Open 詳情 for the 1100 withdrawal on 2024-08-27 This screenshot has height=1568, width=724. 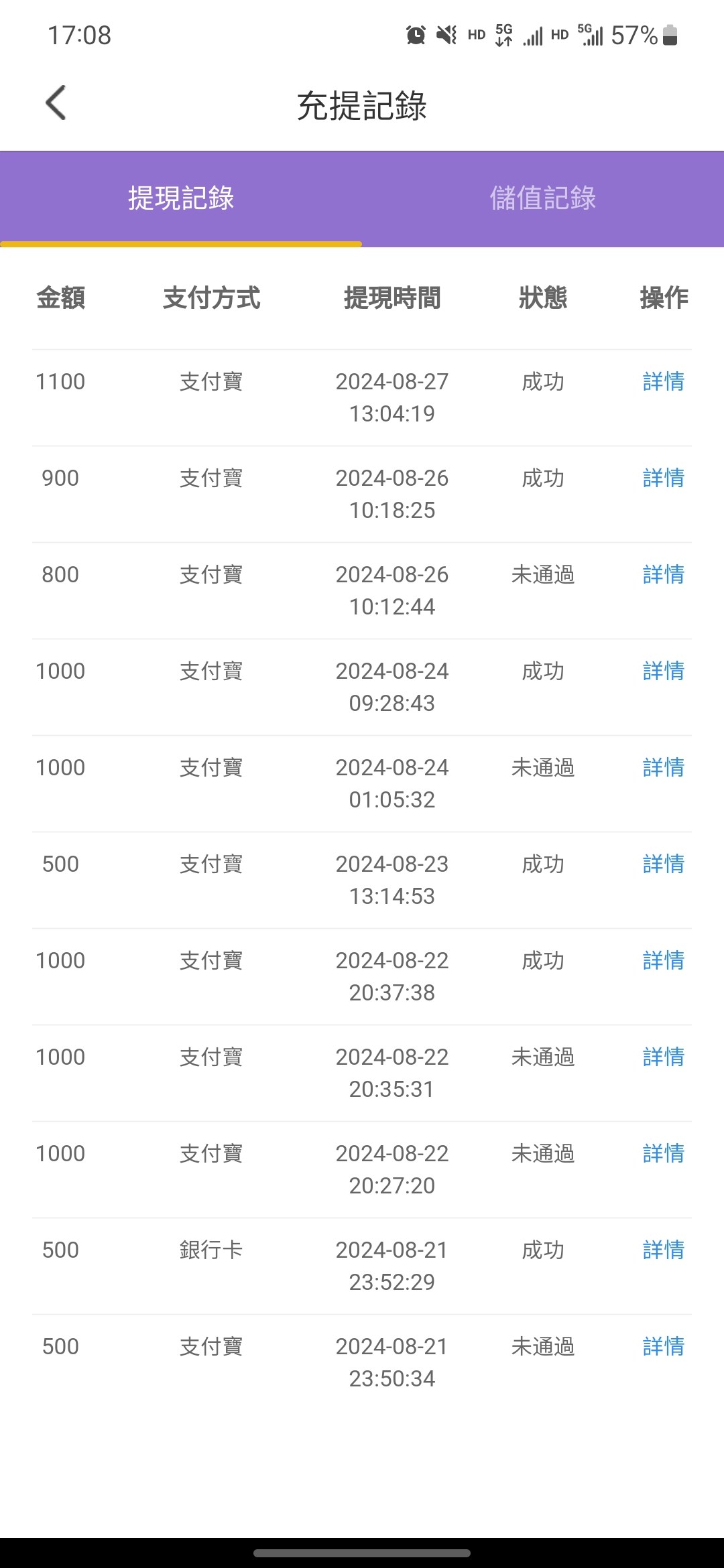click(664, 382)
